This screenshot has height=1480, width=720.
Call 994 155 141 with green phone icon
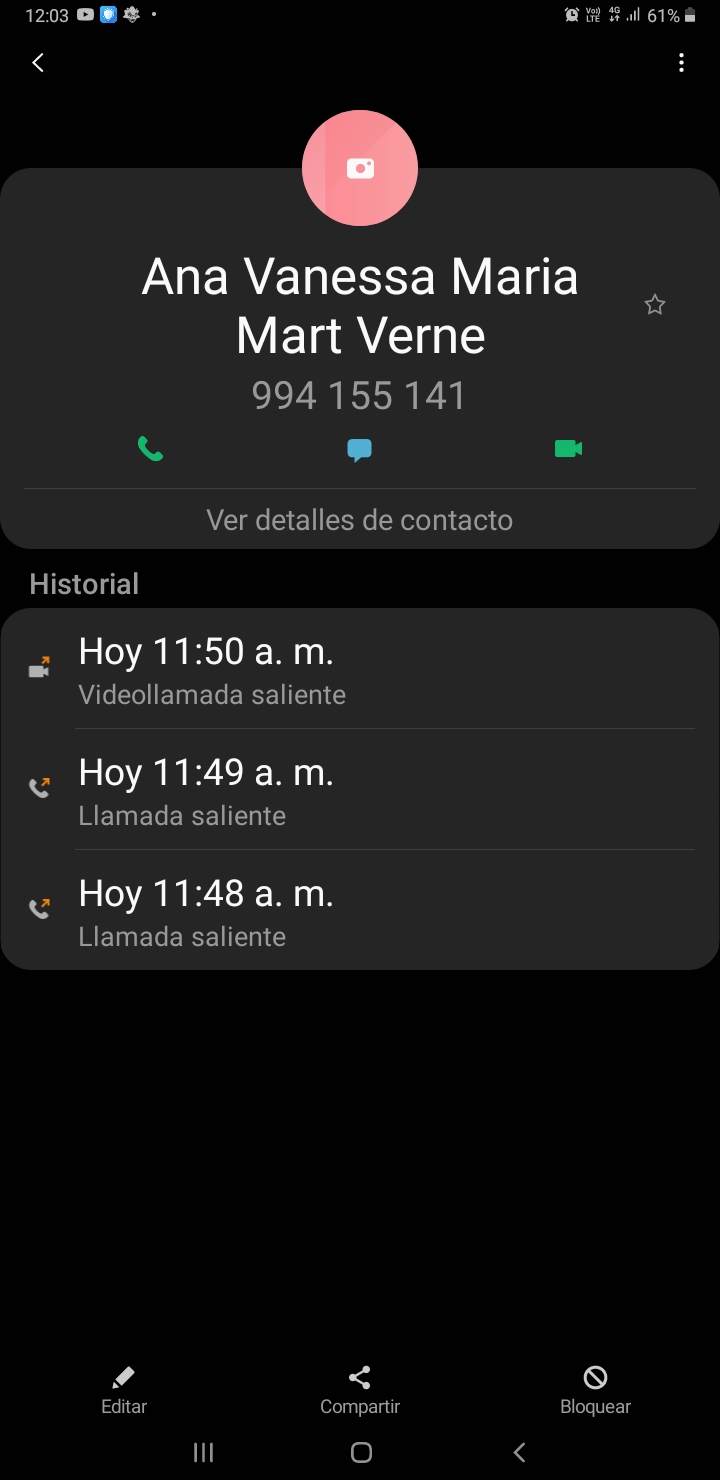pos(150,449)
